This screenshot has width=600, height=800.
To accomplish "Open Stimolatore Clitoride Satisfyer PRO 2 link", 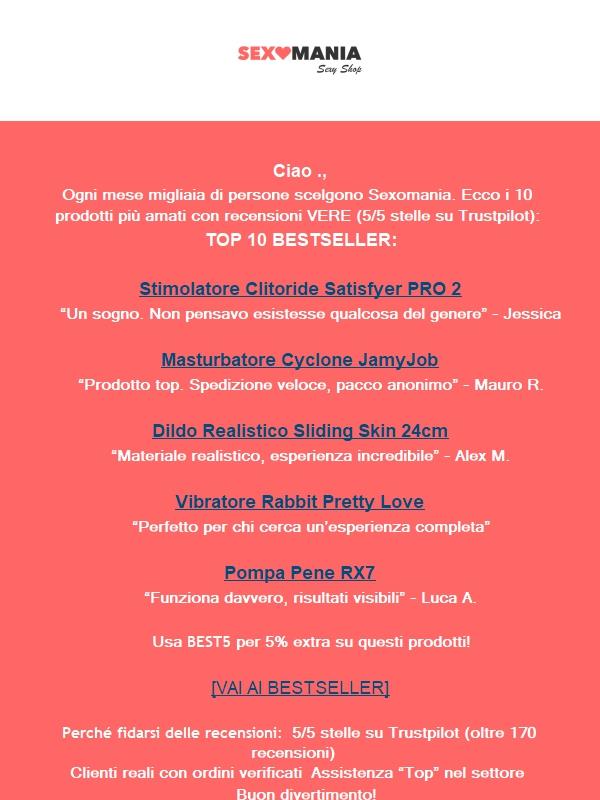I will [300, 289].
